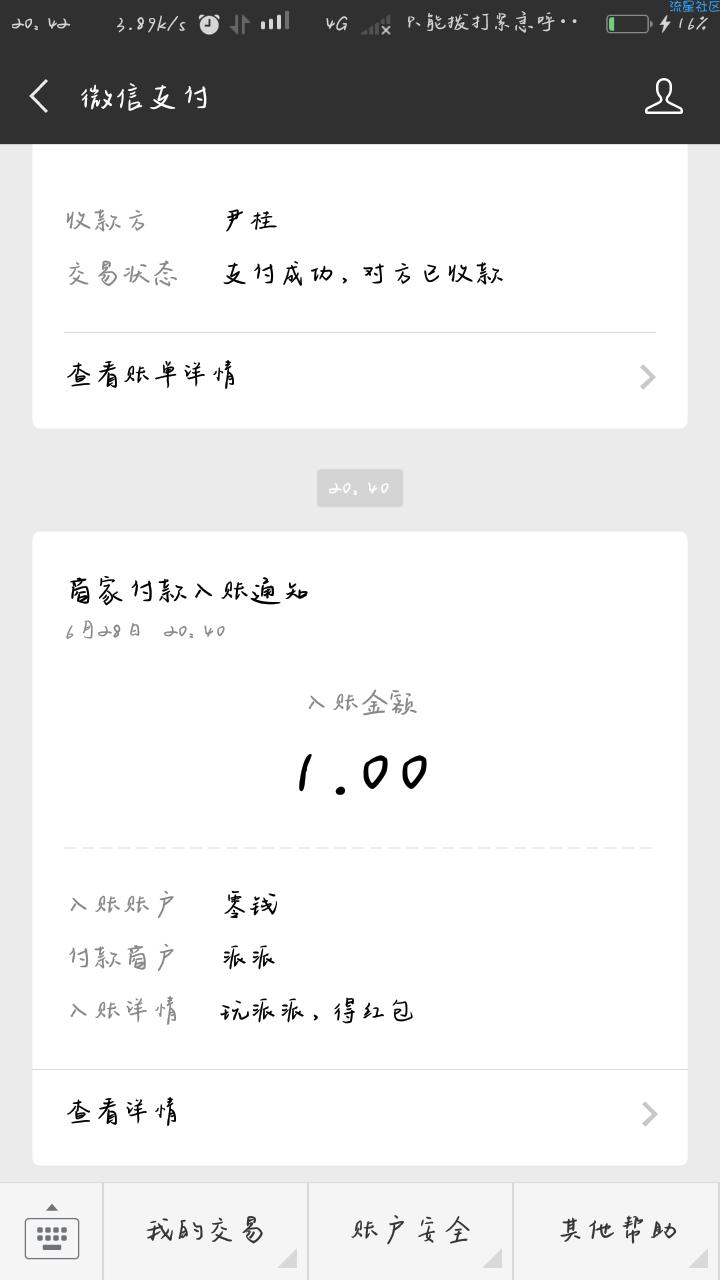Switch to the keyboard input mode
720x1280 pixels.
coord(51,1232)
